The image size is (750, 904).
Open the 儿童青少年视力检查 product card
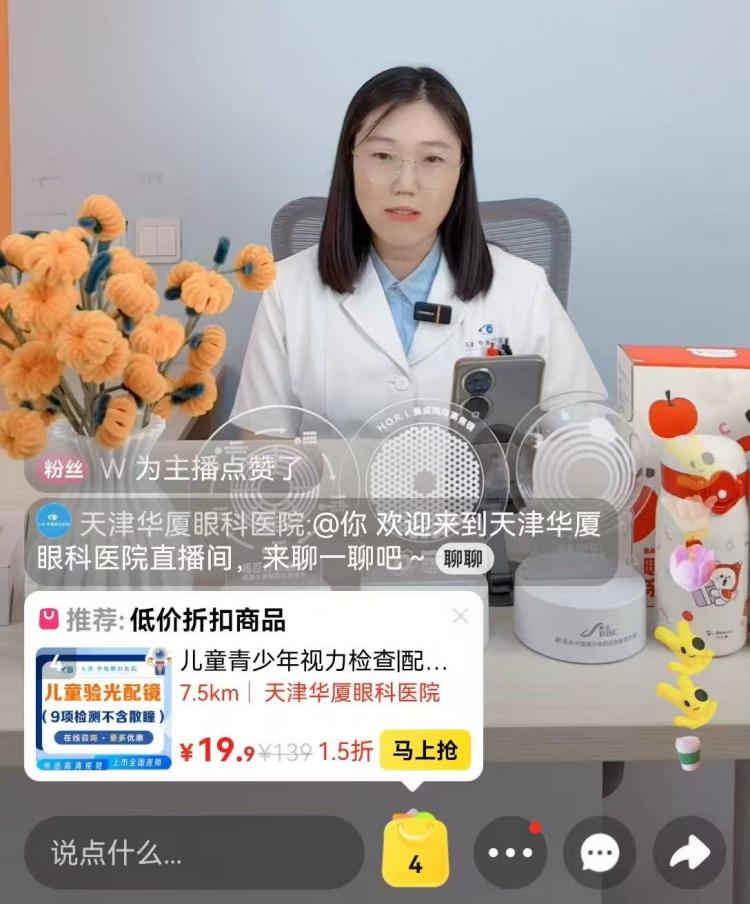(313, 661)
